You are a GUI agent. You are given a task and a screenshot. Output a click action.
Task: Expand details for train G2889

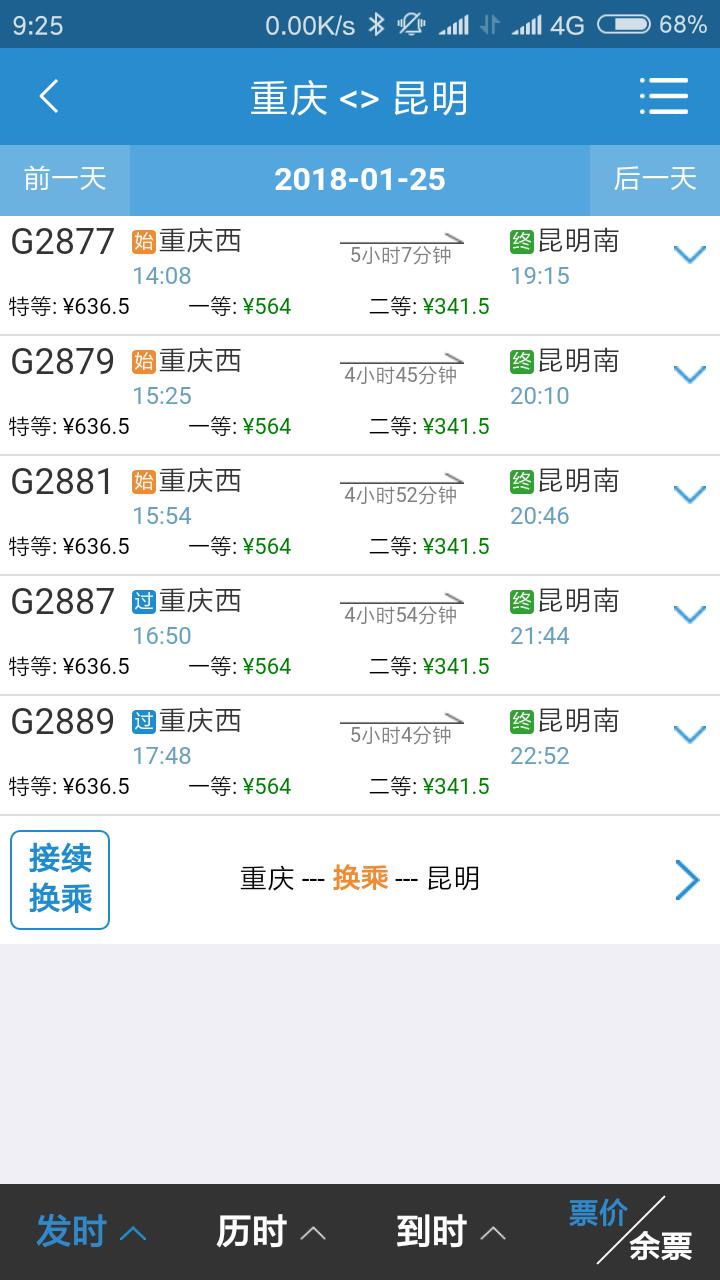(690, 735)
